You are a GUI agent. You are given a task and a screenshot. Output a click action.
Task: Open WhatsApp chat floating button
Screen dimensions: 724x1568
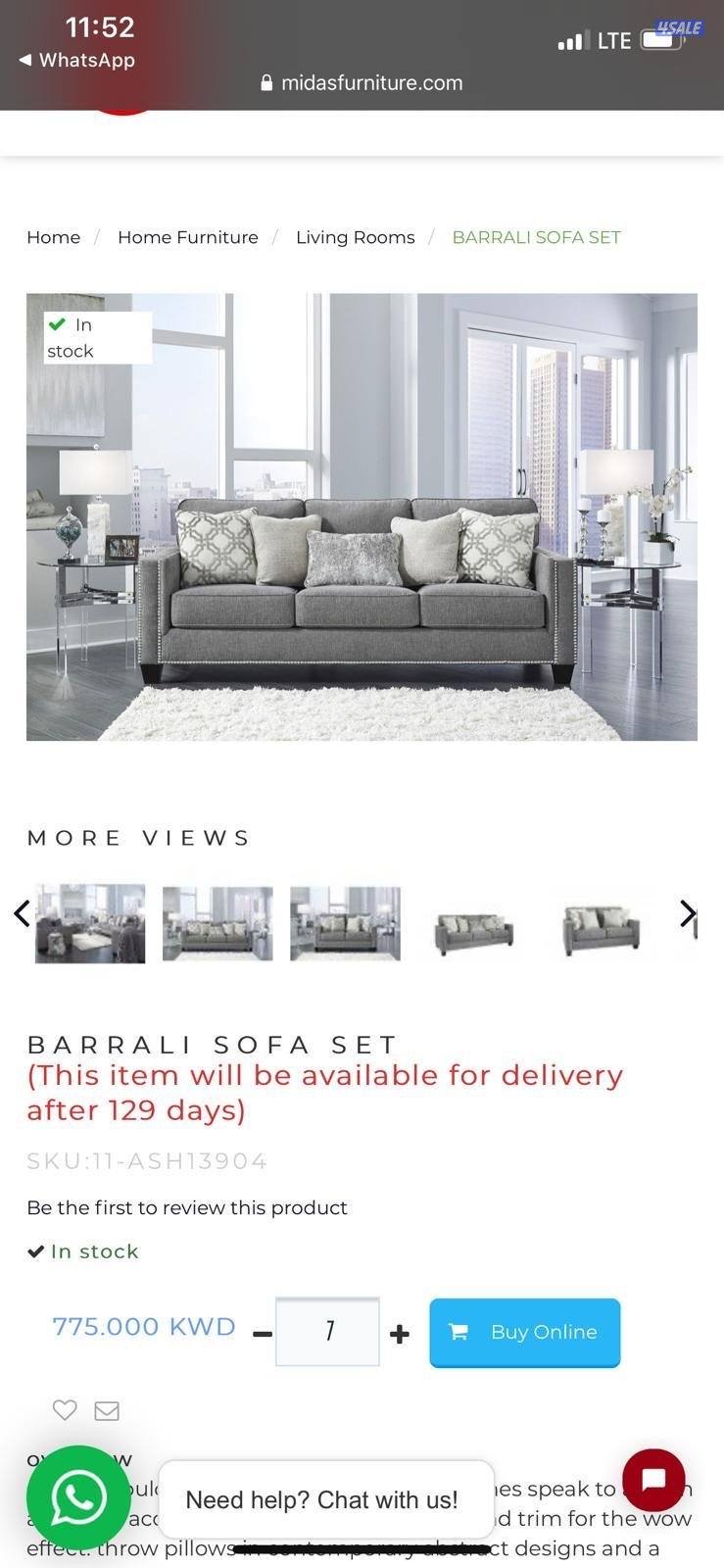tap(78, 1496)
